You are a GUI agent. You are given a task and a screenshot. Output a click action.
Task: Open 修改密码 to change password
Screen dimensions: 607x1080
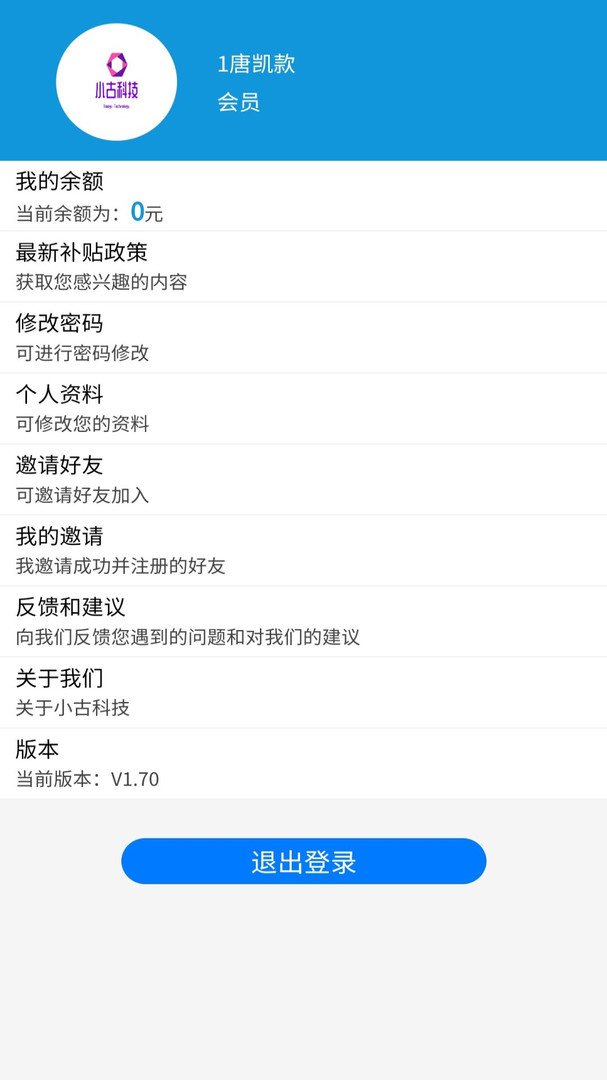click(x=303, y=338)
